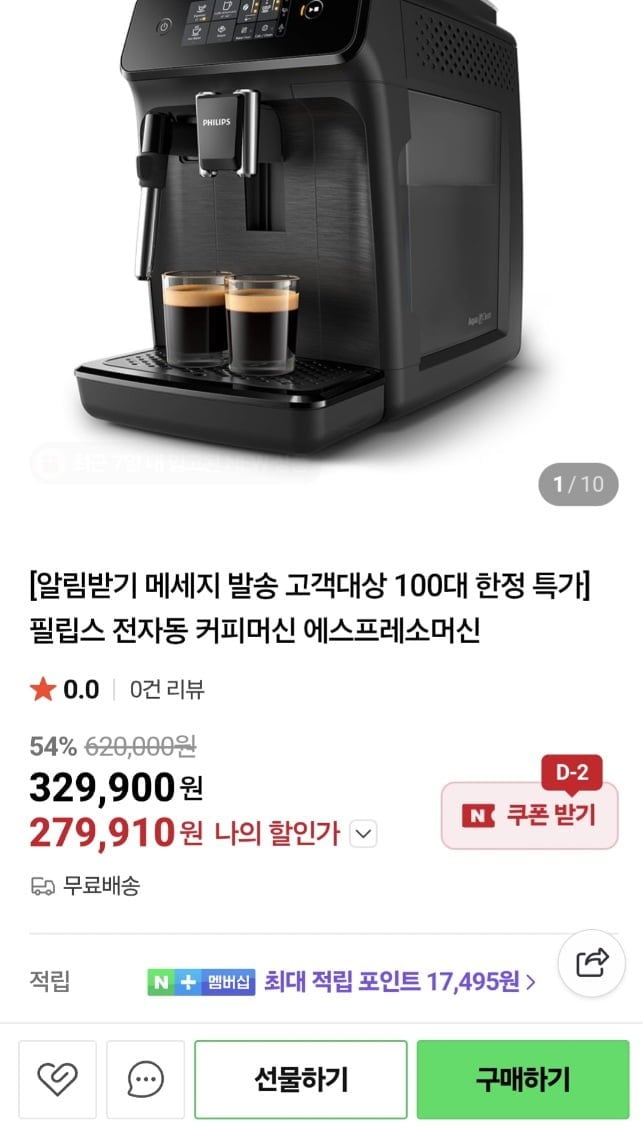
Task: Tap the 선물하기 gift button
Action: tap(301, 1080)
